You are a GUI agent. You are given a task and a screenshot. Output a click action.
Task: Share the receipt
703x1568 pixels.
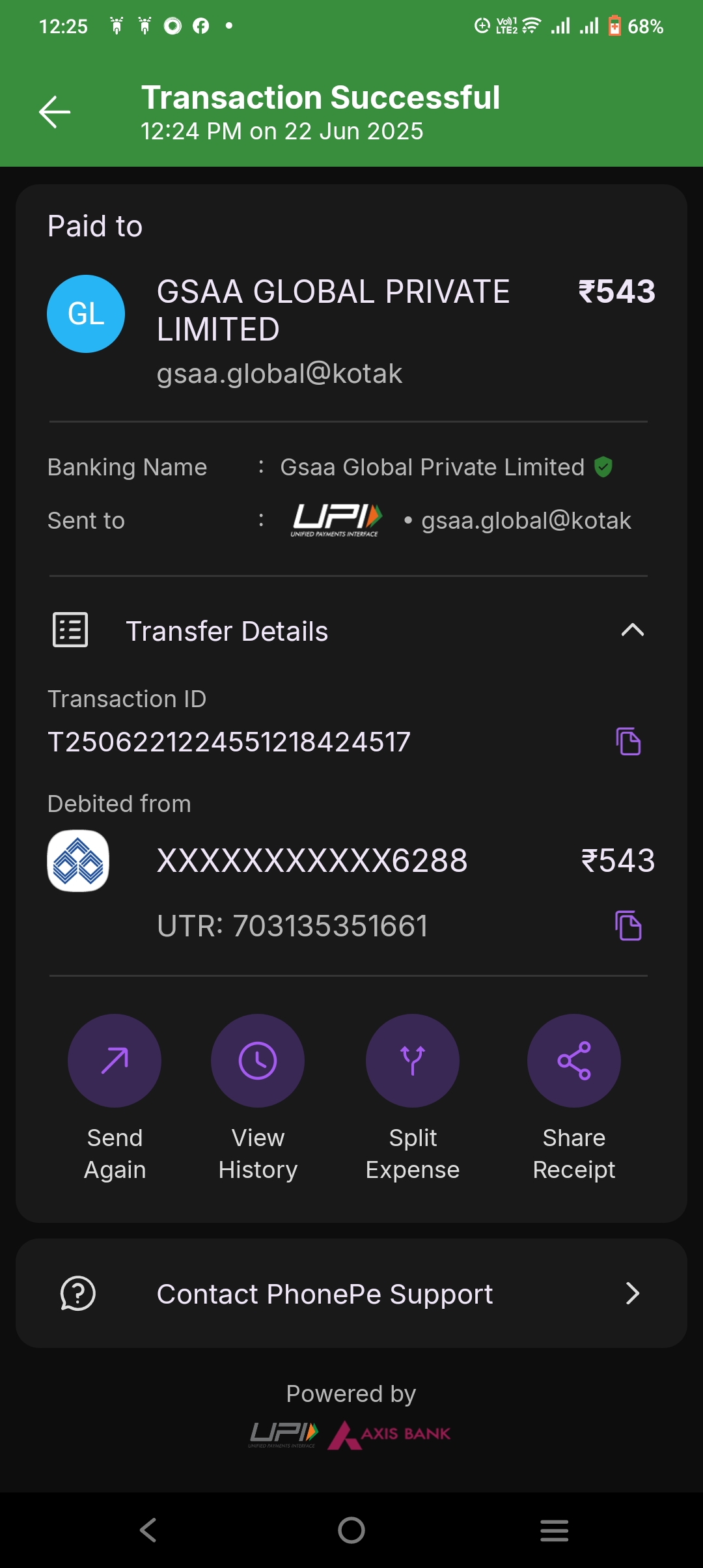tap(573, 1061)
